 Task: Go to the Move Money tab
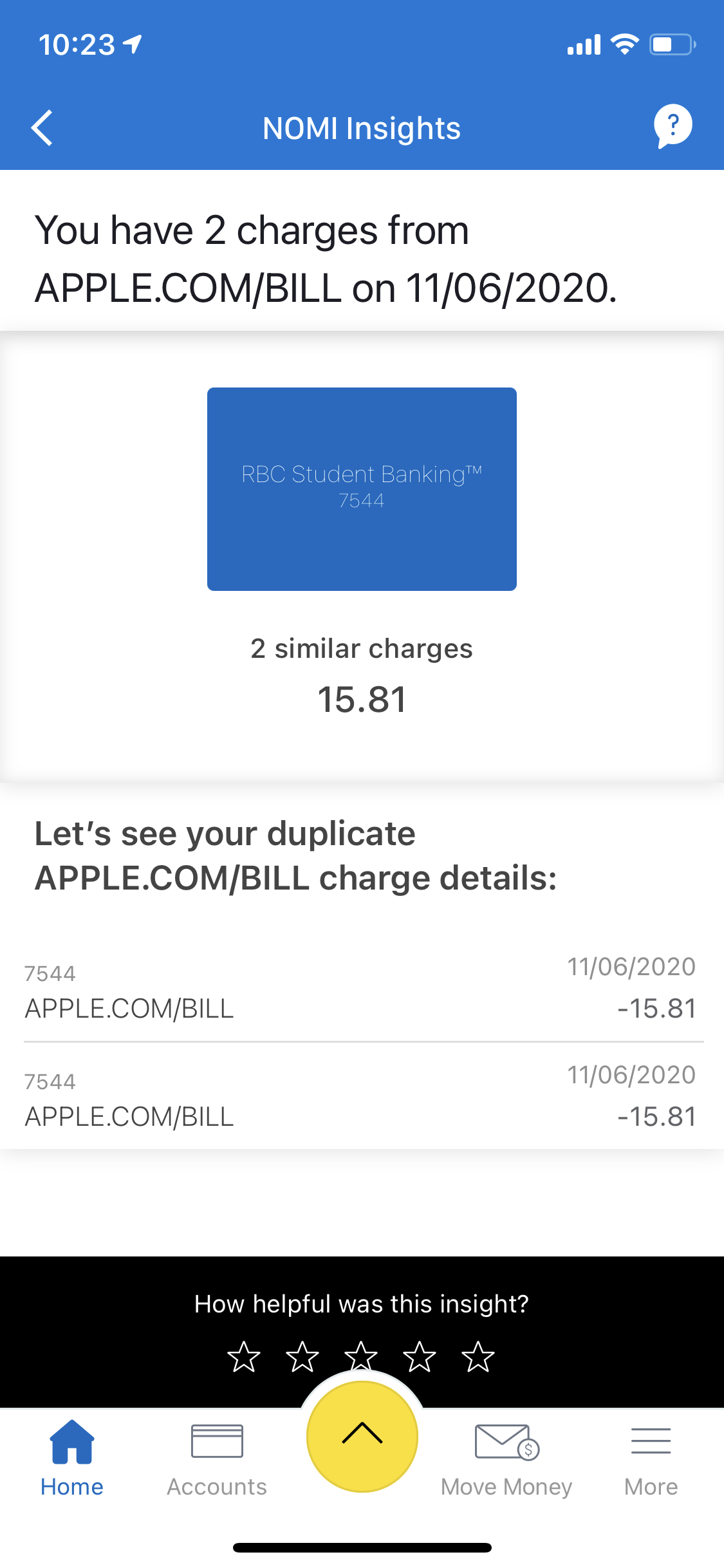[506, 1459]
